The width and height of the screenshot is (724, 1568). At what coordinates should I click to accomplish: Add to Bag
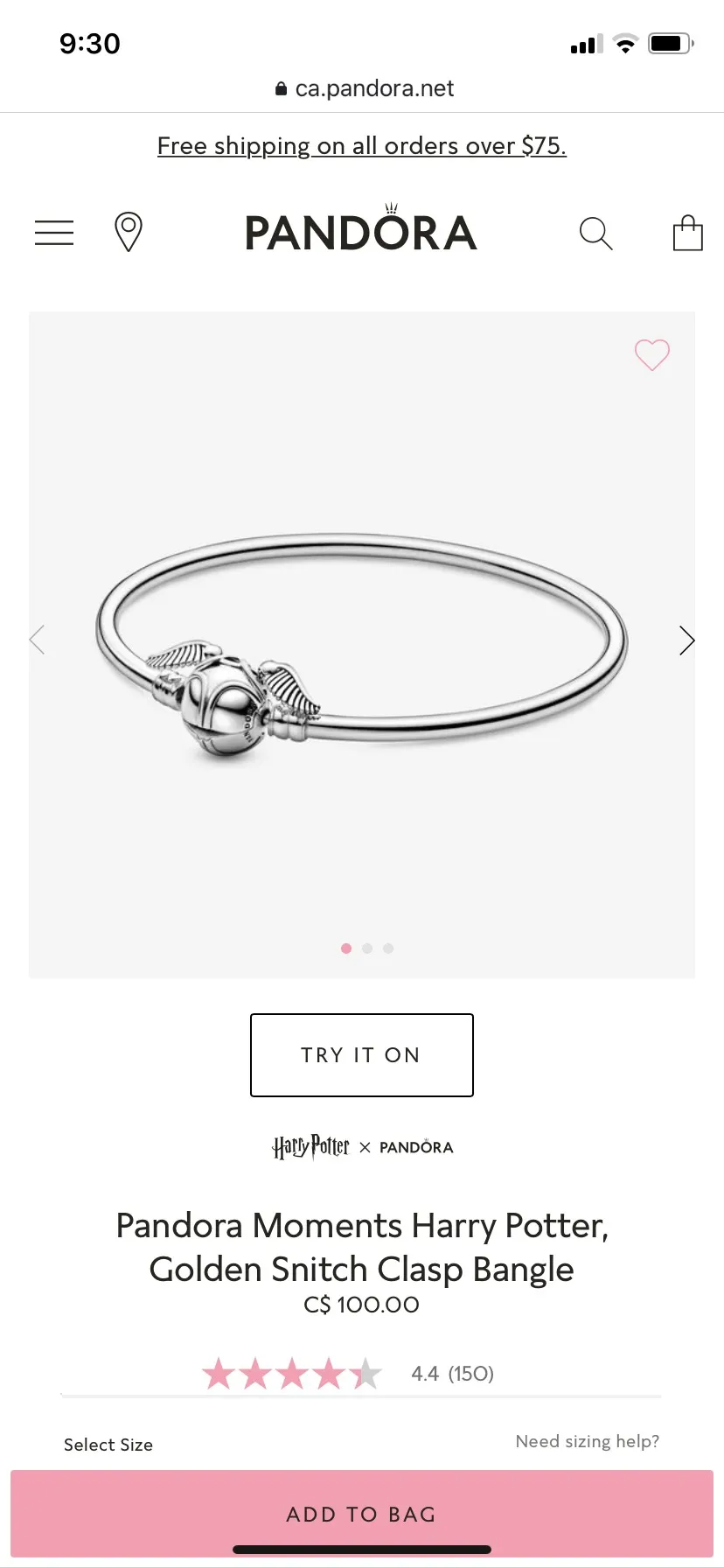click(x=362, y=1514)
